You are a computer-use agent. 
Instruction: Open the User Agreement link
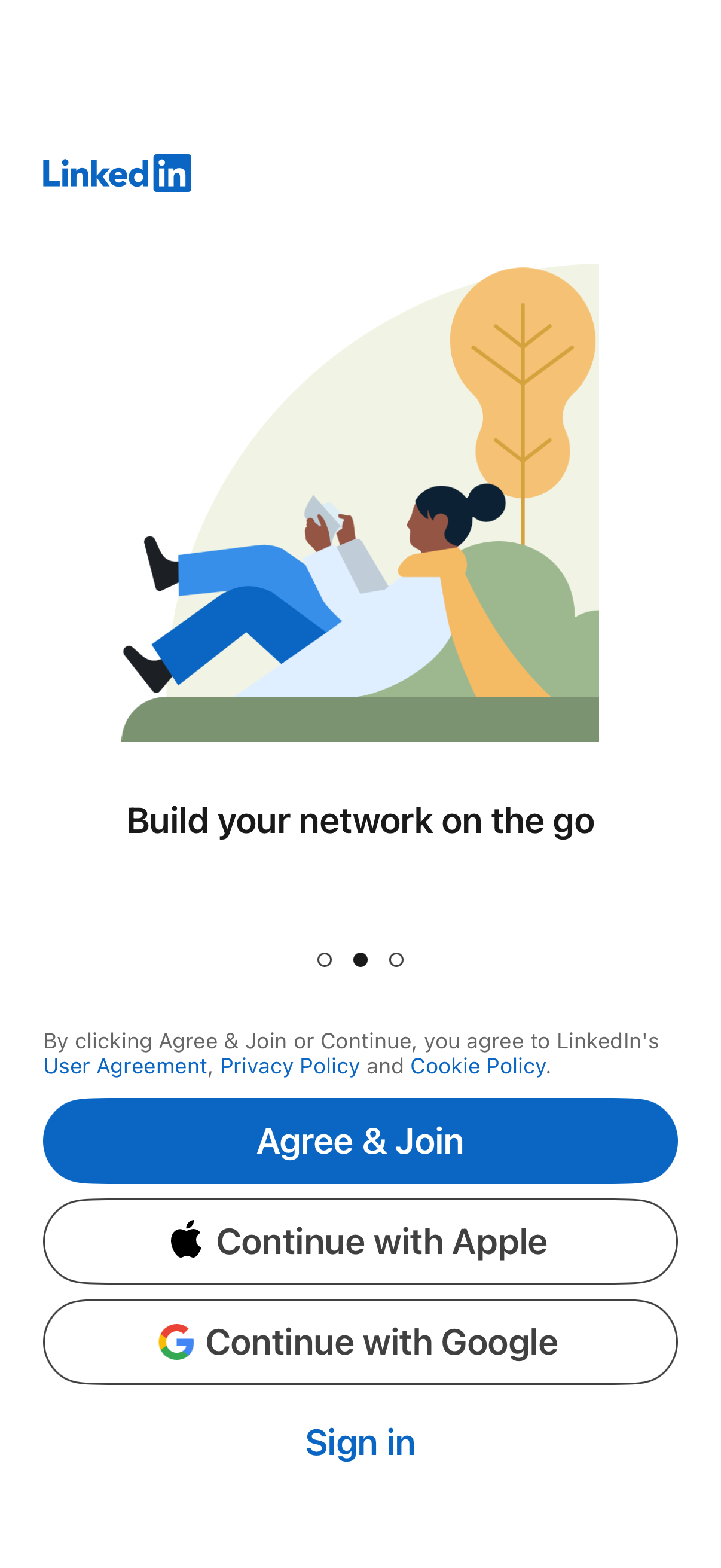[x=125, y=1066]
